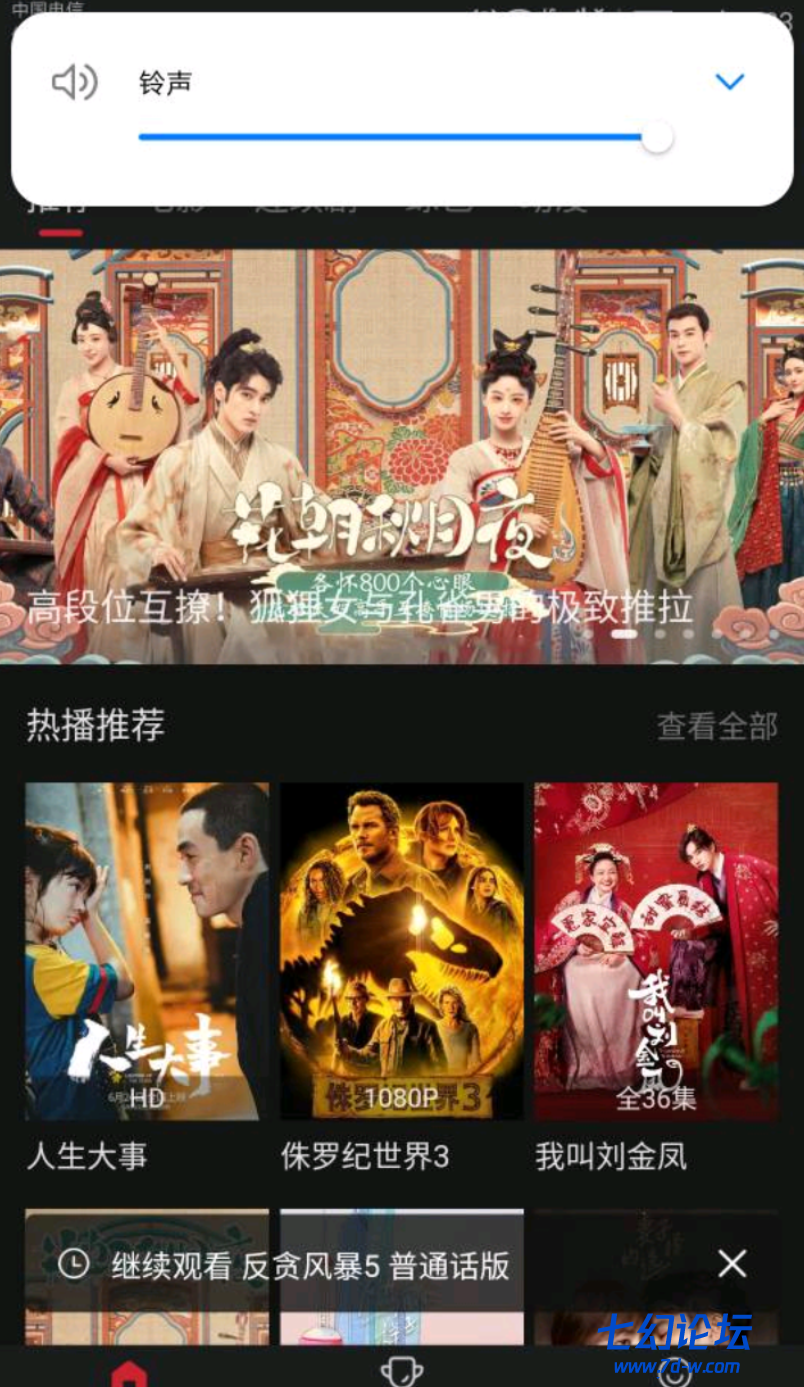Open the movie 人生大事
This screenshot has height=1387, width=804.
coord(147,950)
